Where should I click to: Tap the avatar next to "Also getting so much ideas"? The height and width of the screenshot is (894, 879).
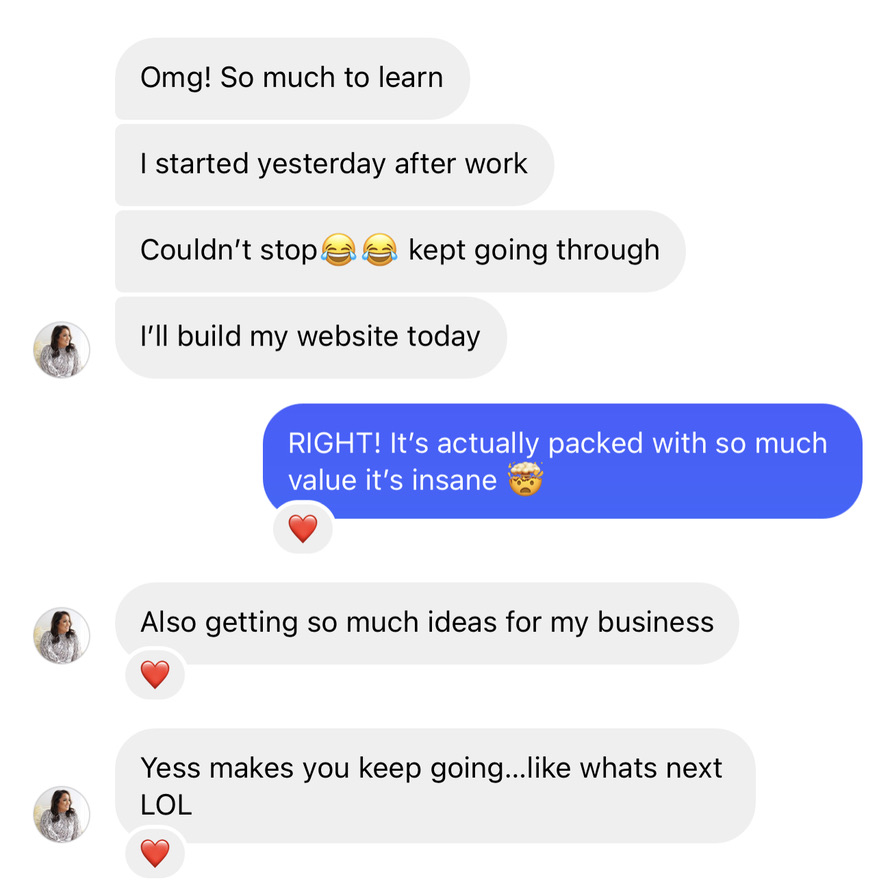coord(62,636)
